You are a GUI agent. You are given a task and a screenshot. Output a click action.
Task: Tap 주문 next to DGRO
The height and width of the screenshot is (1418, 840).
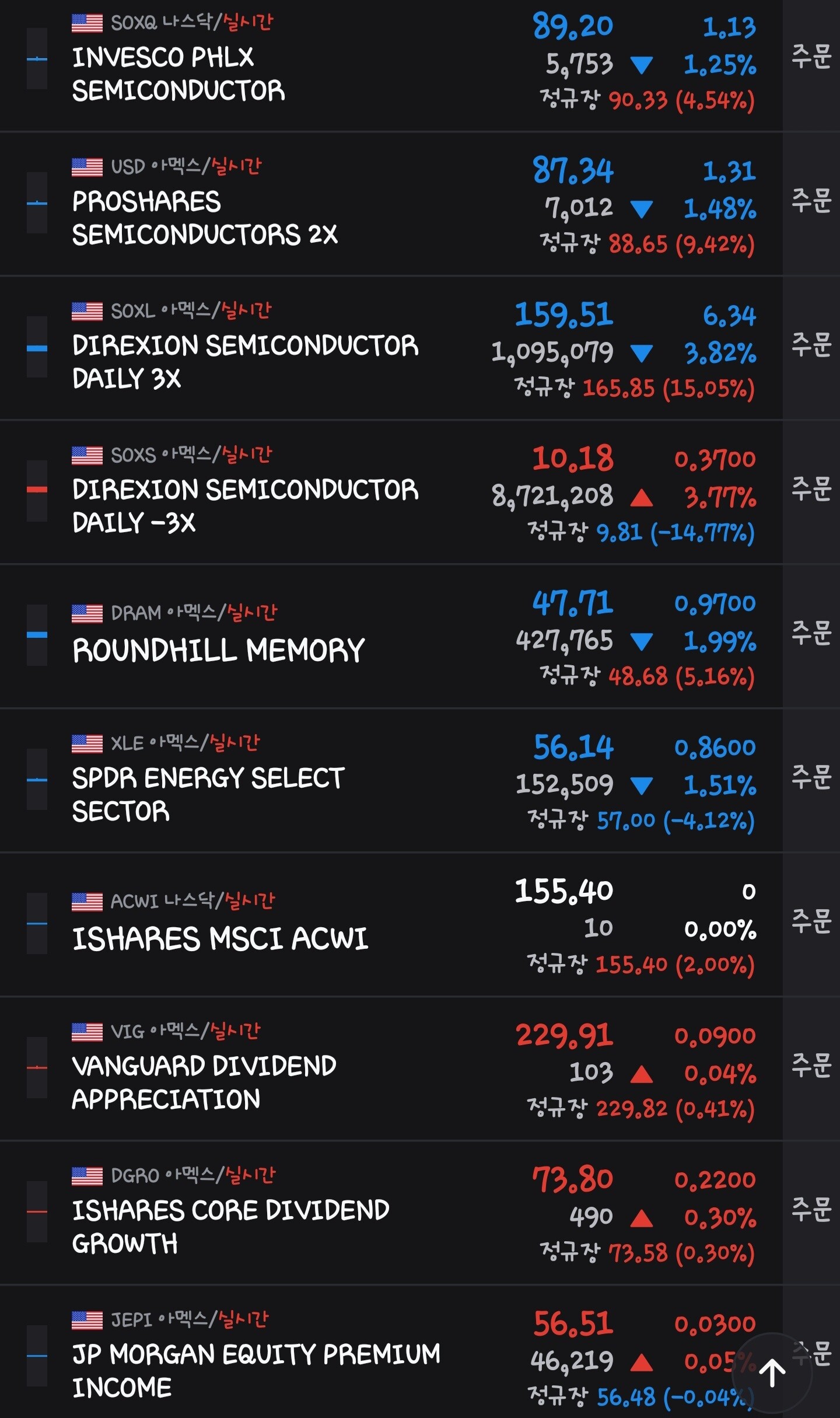click(811, 1210)
